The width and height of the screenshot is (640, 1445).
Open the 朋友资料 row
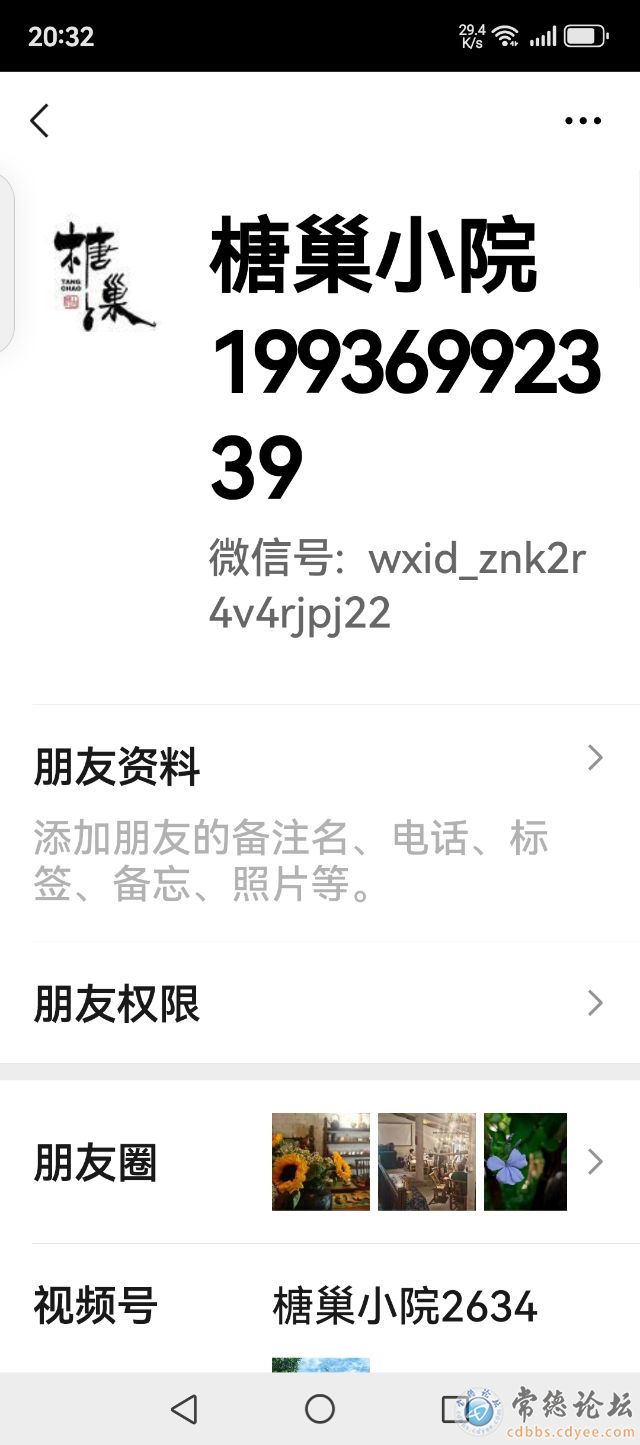click(x=320, y=822)
